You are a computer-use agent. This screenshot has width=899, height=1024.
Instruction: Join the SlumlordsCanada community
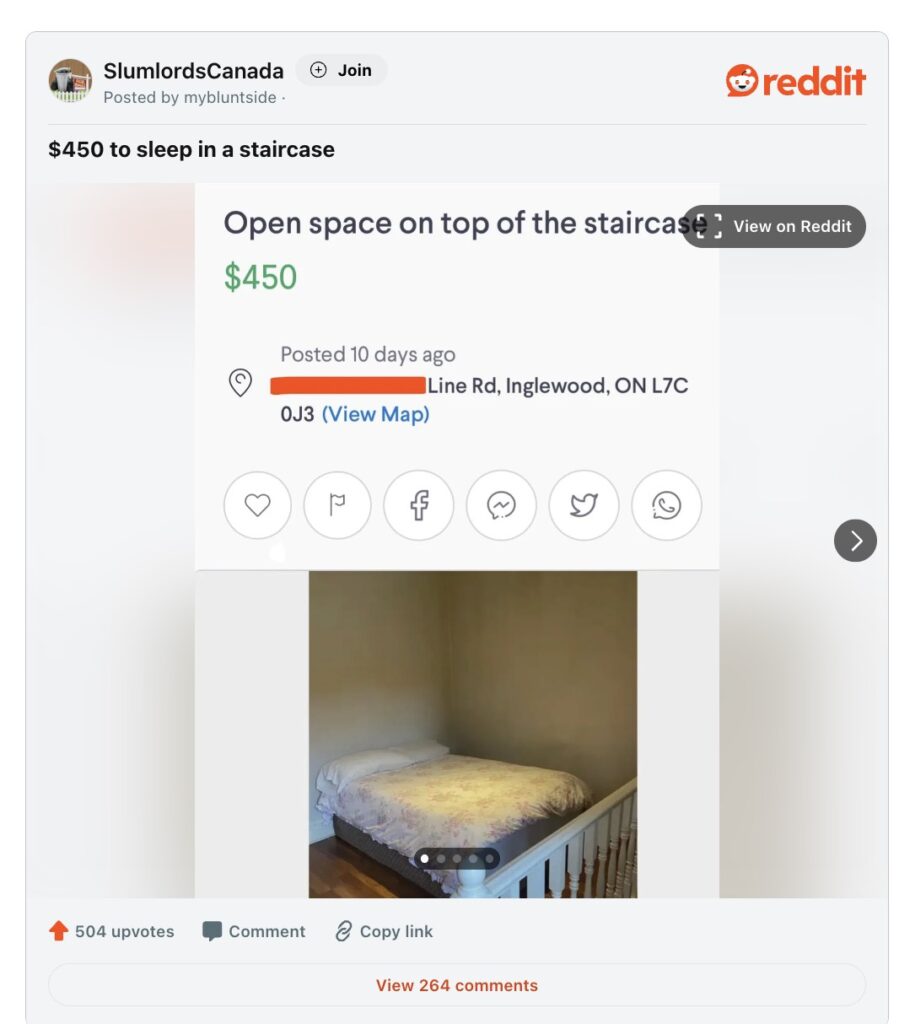[x=341, y=70]
